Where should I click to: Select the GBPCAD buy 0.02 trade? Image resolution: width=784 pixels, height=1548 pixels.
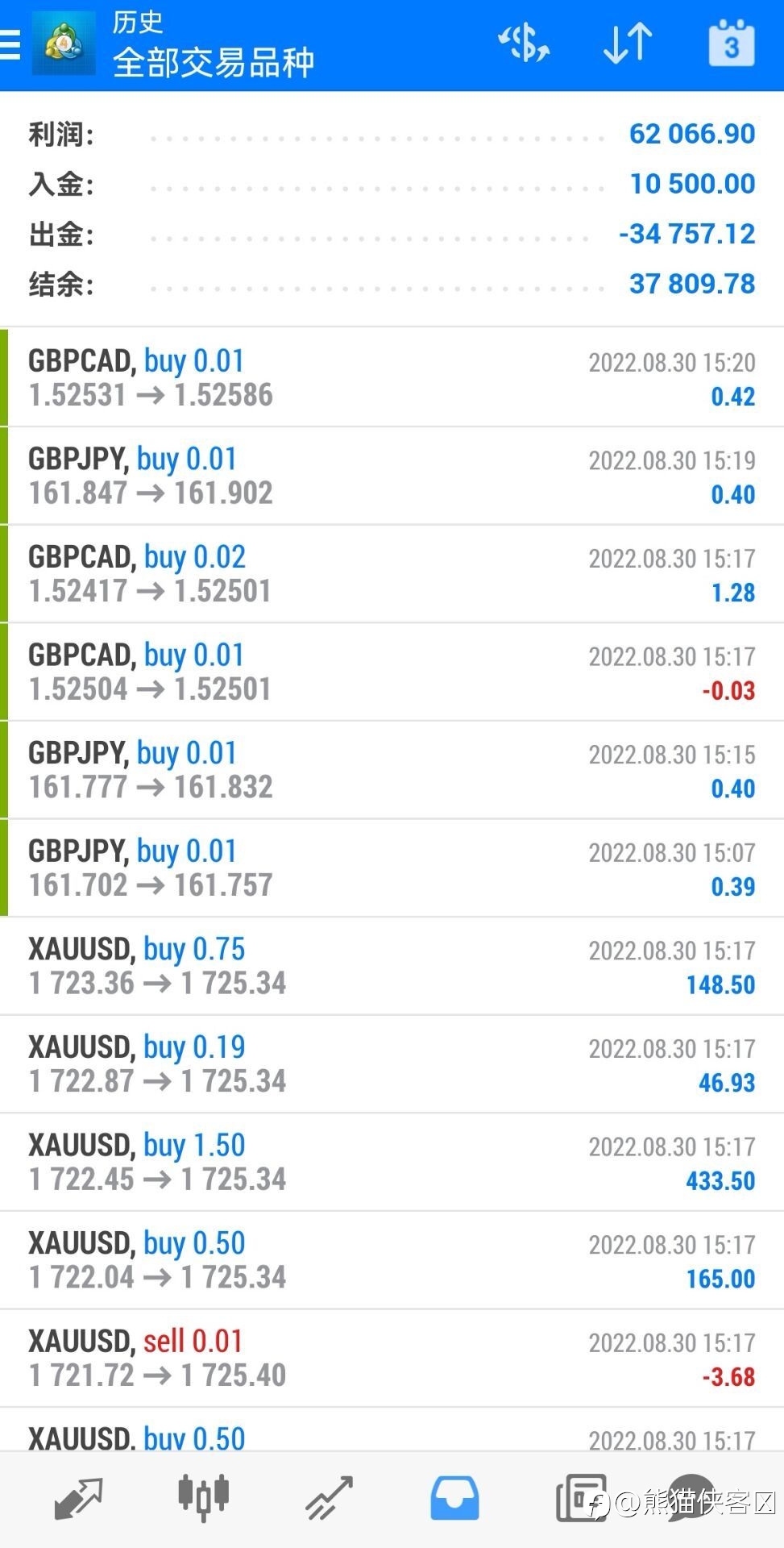[x=392, y=574]
